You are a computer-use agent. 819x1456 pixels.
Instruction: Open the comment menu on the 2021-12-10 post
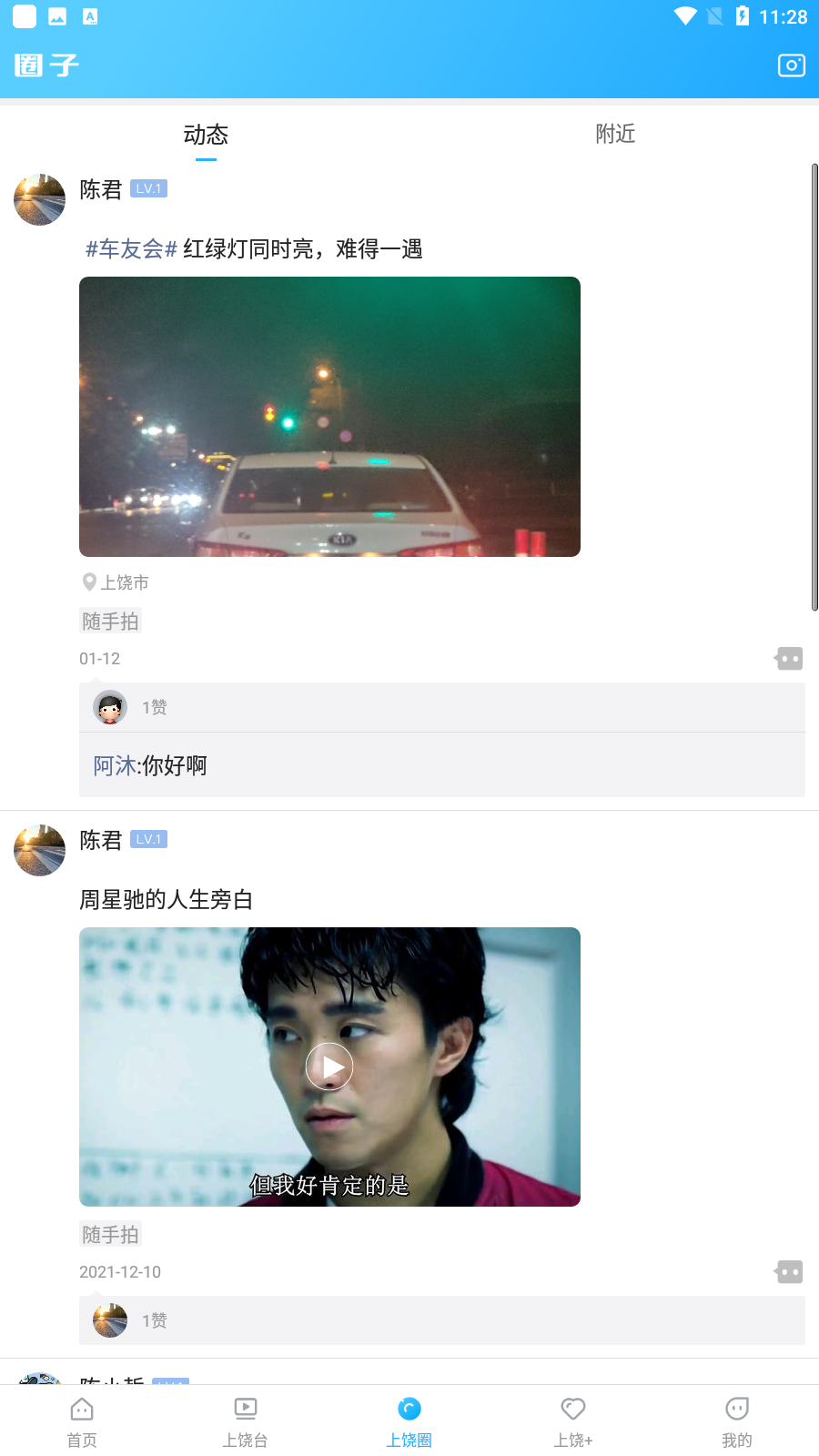coord(789,1271)
